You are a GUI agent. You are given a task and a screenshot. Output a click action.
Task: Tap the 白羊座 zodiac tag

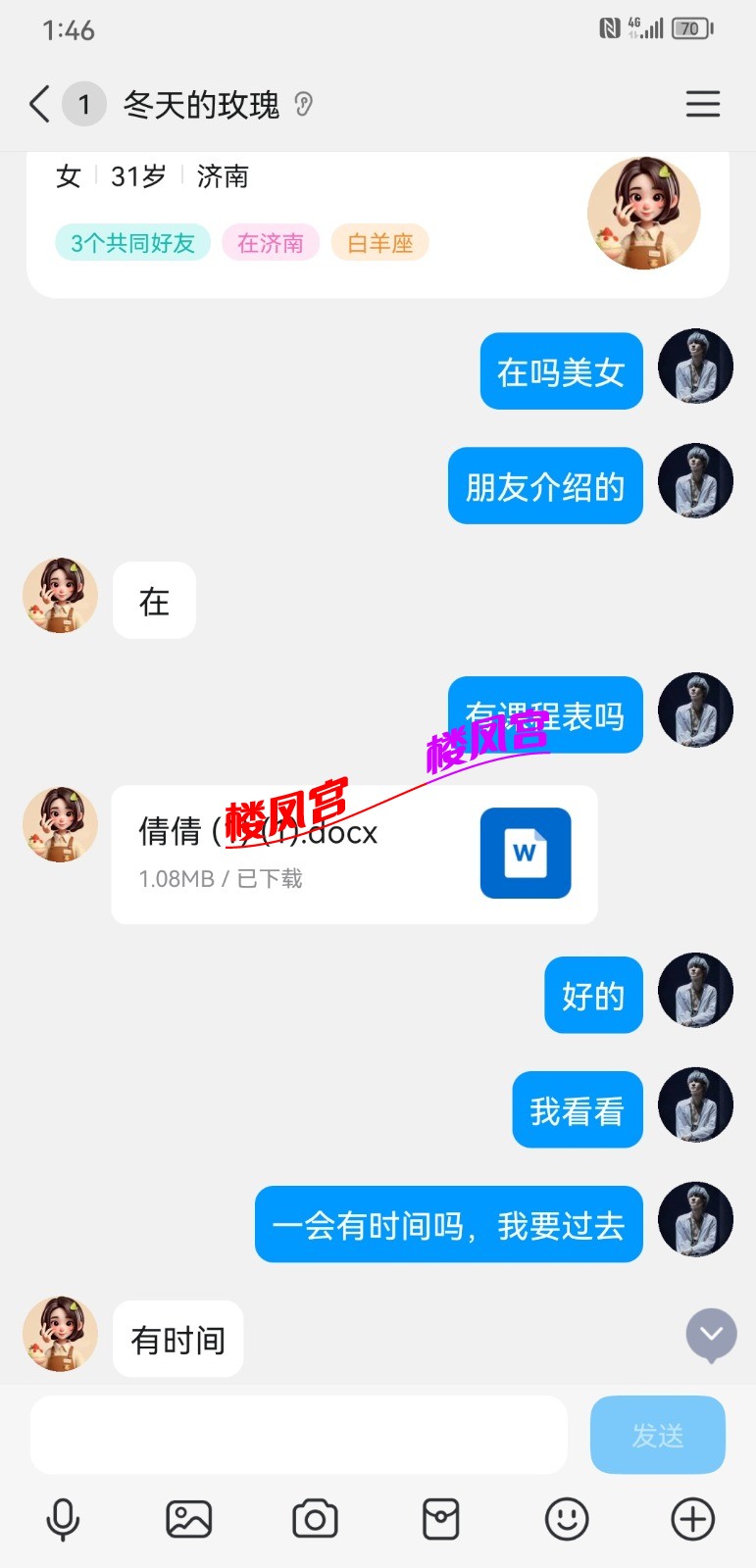point(379,243)
